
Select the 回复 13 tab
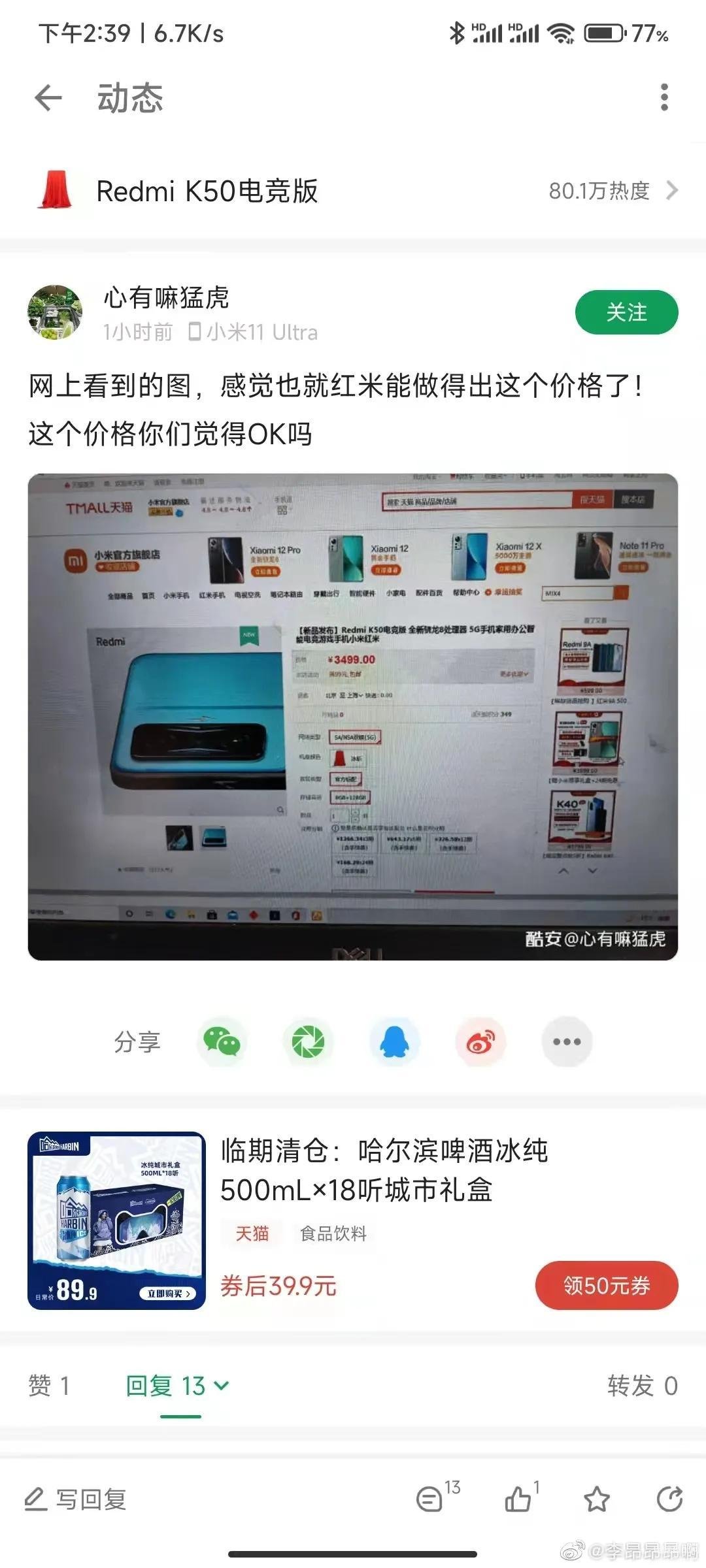pyautogui.click(x=177, y=1386)
